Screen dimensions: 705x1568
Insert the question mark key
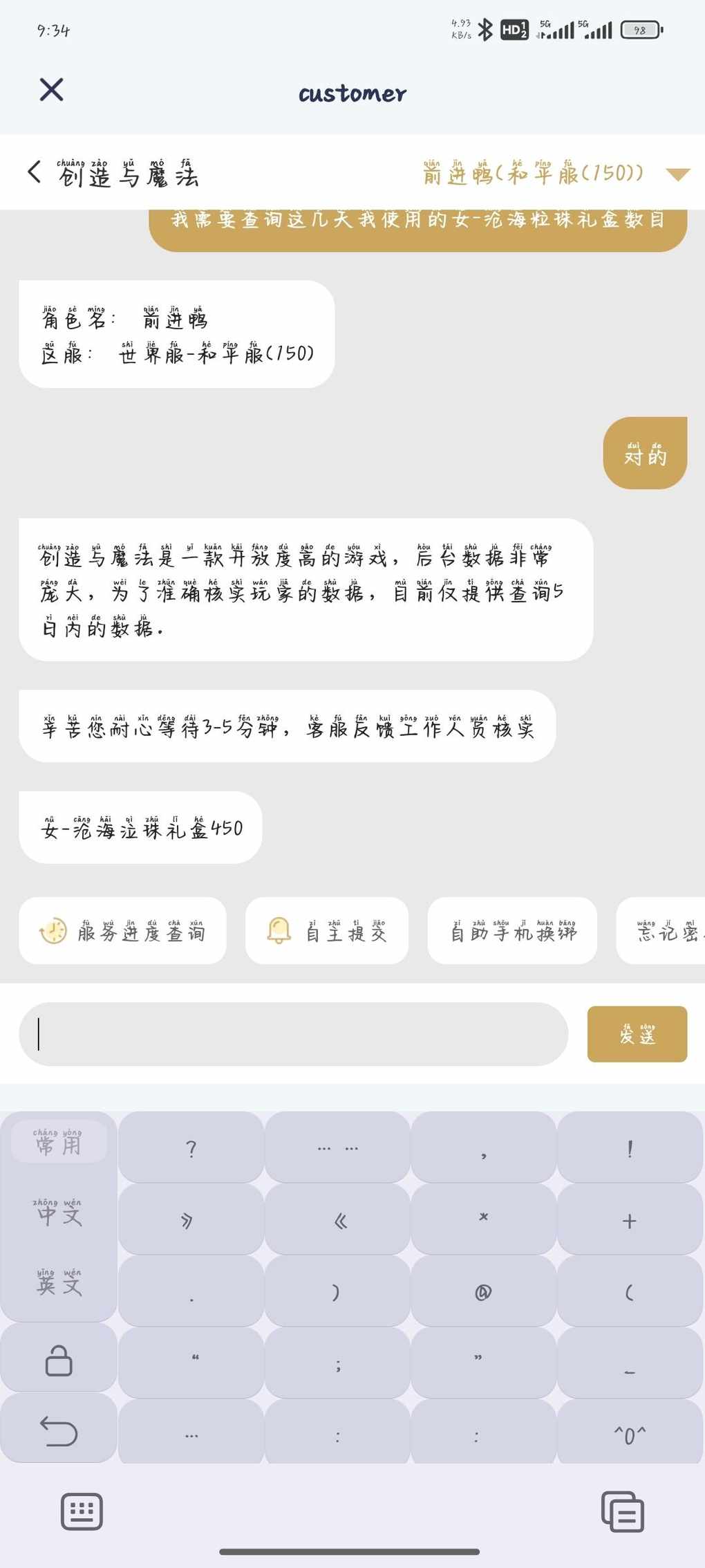point(191,1149)
